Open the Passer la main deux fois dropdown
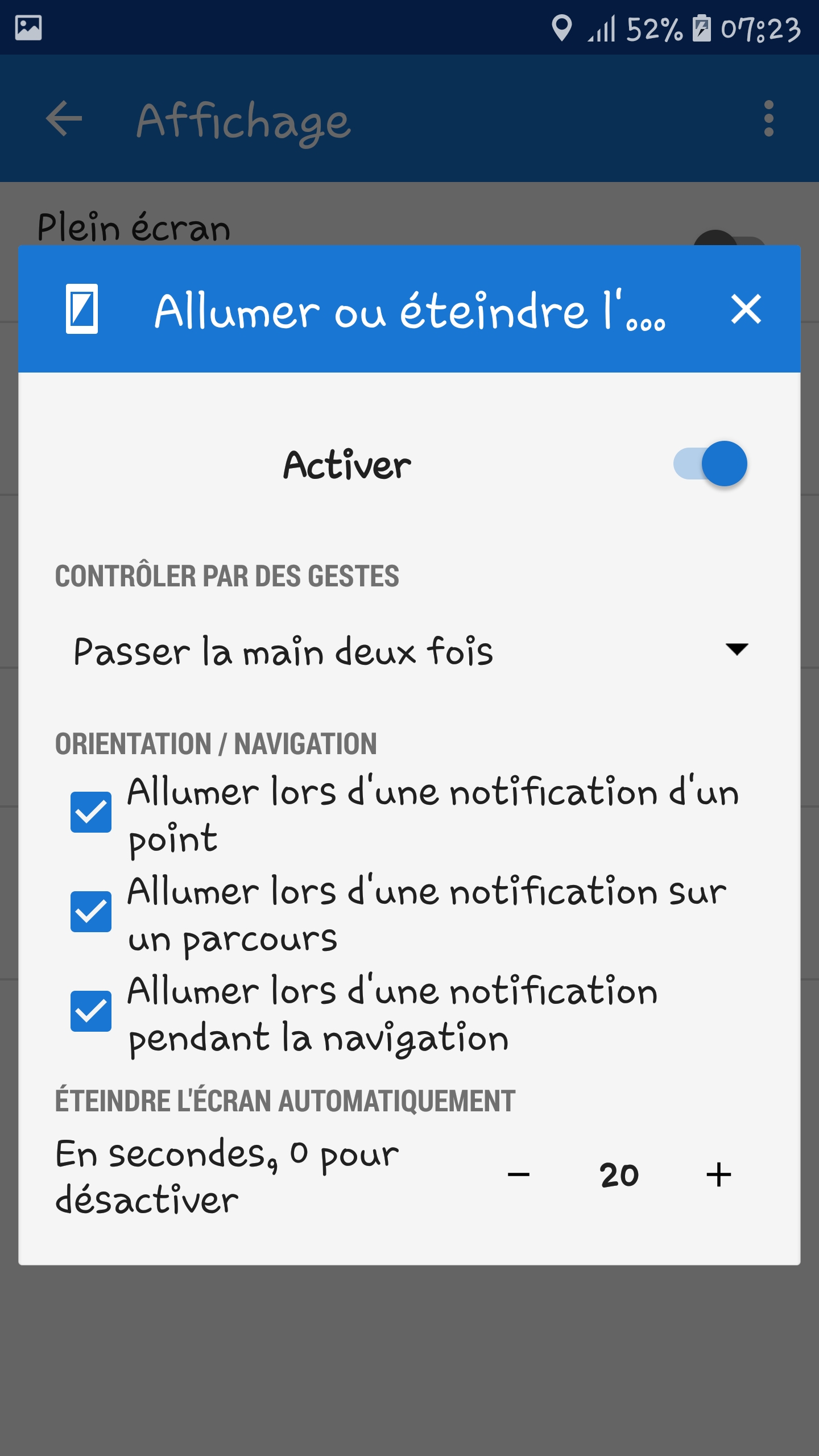 pos(409,651)
